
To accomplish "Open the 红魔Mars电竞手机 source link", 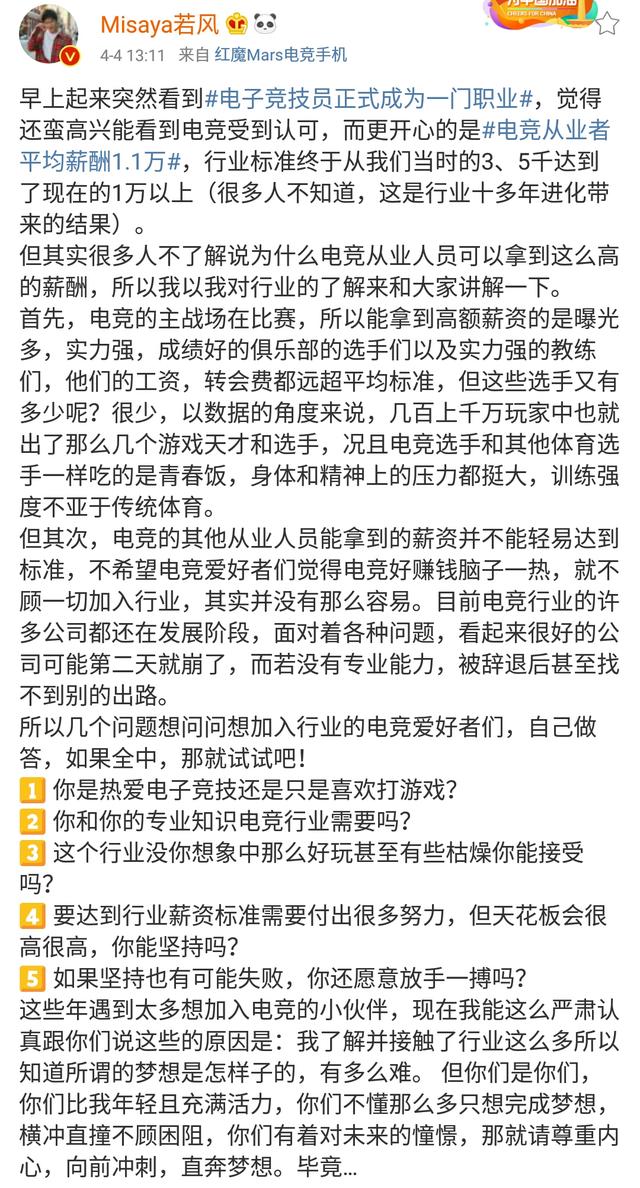I will tap(280, 55).
